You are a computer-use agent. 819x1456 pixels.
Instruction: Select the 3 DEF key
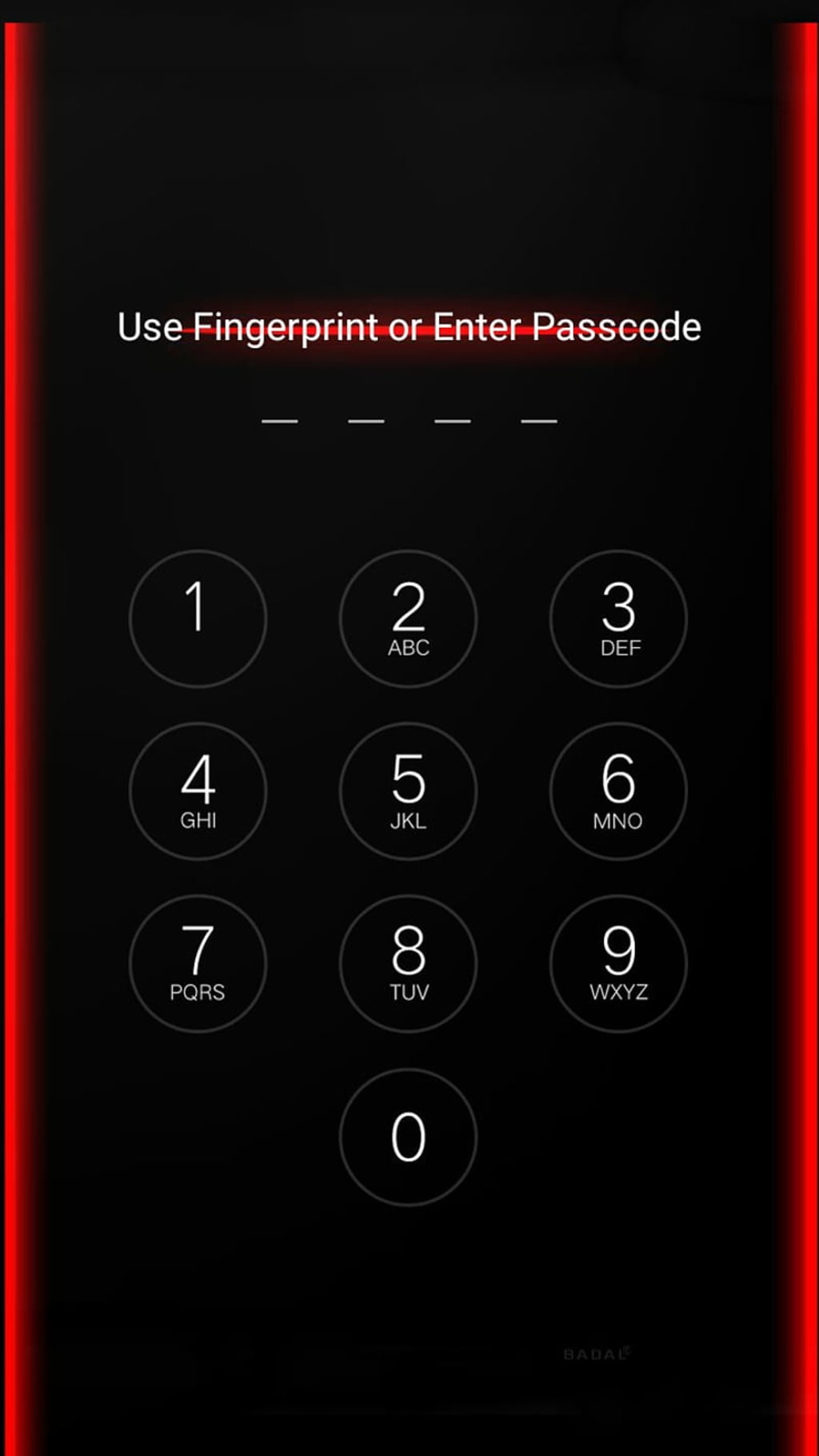[x=618, y=618]
